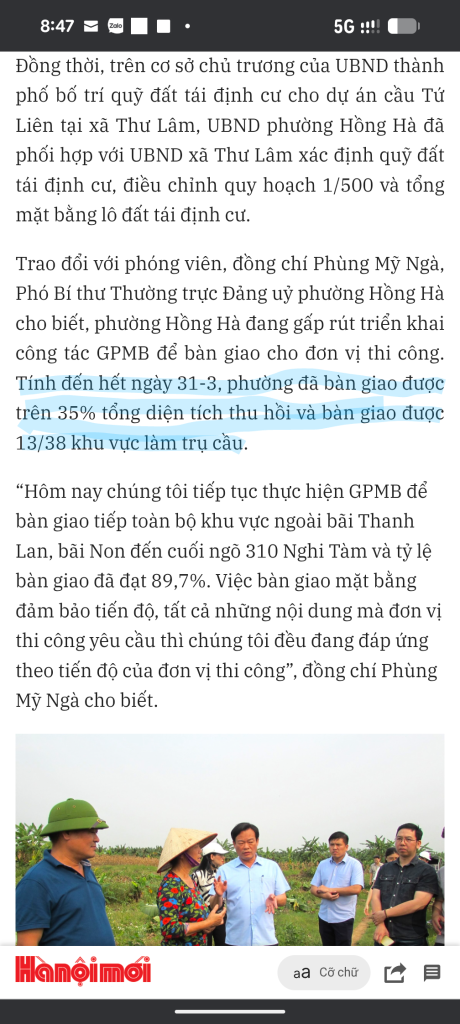
Task: Share this article
Action: pos(395,973)
